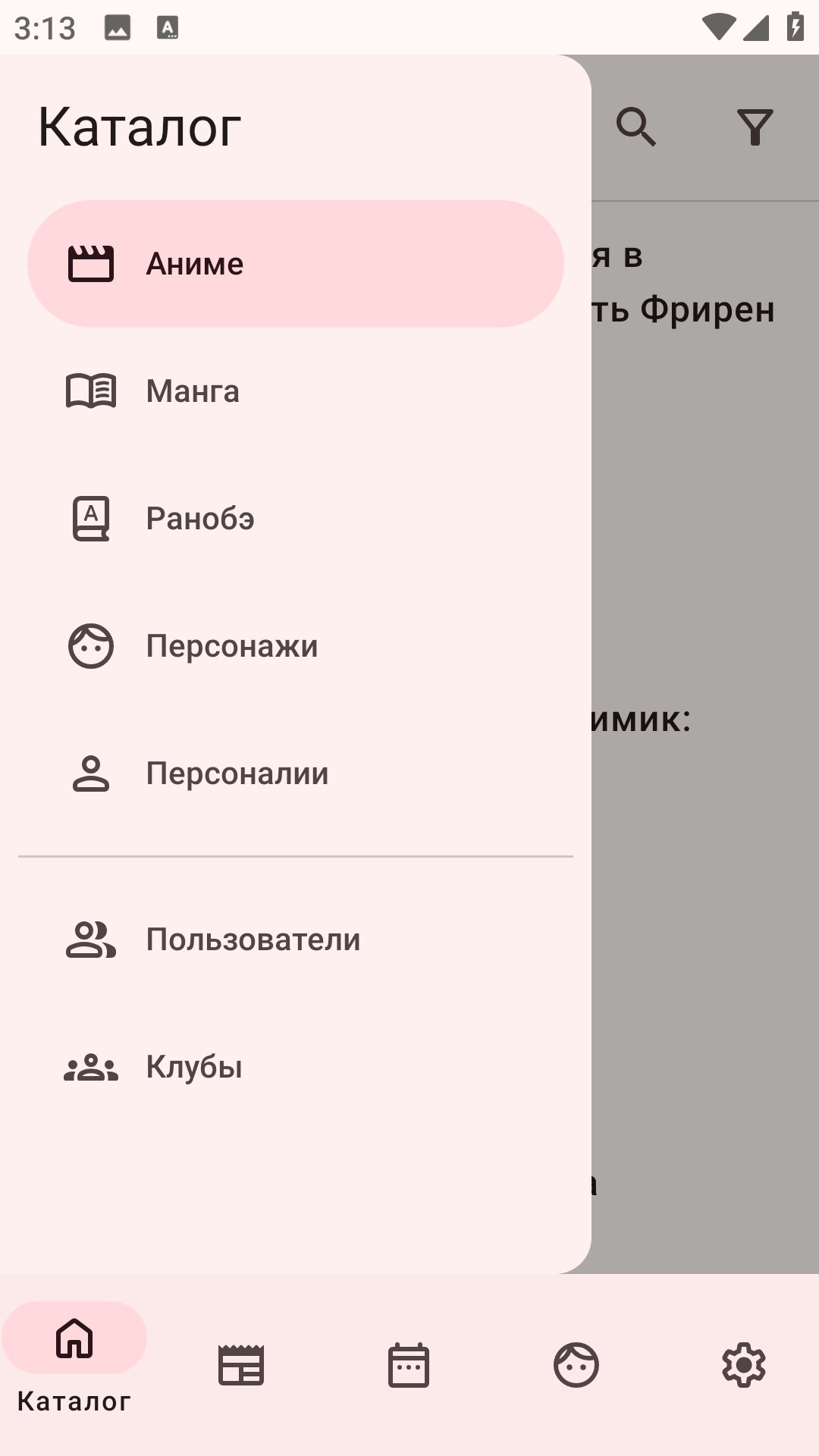
Task: Open Пользователи list
Action: tap(296, 940)
